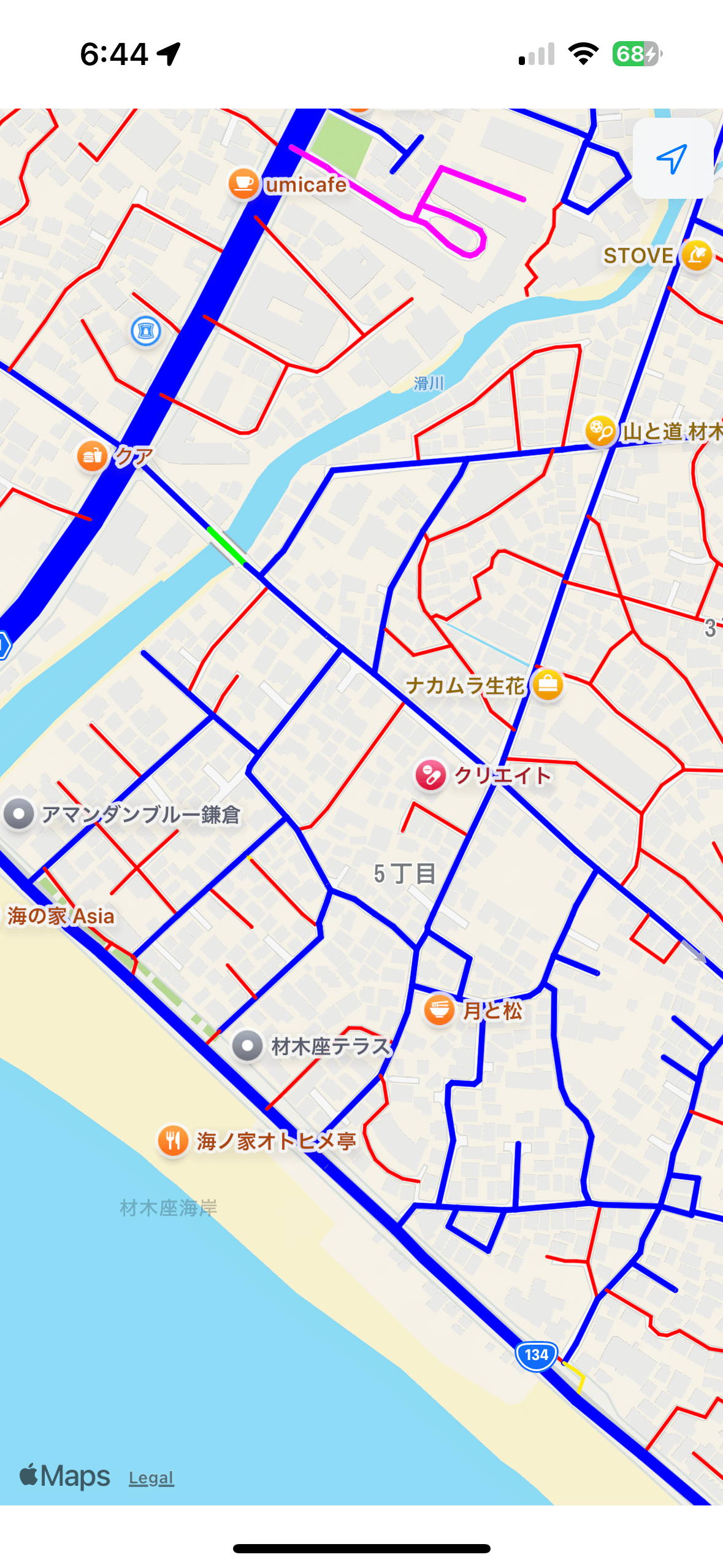The image size is (723, 1568).
Task: Open the ナカムラ生花 shop marker
Action: click(x=548, y=685)
